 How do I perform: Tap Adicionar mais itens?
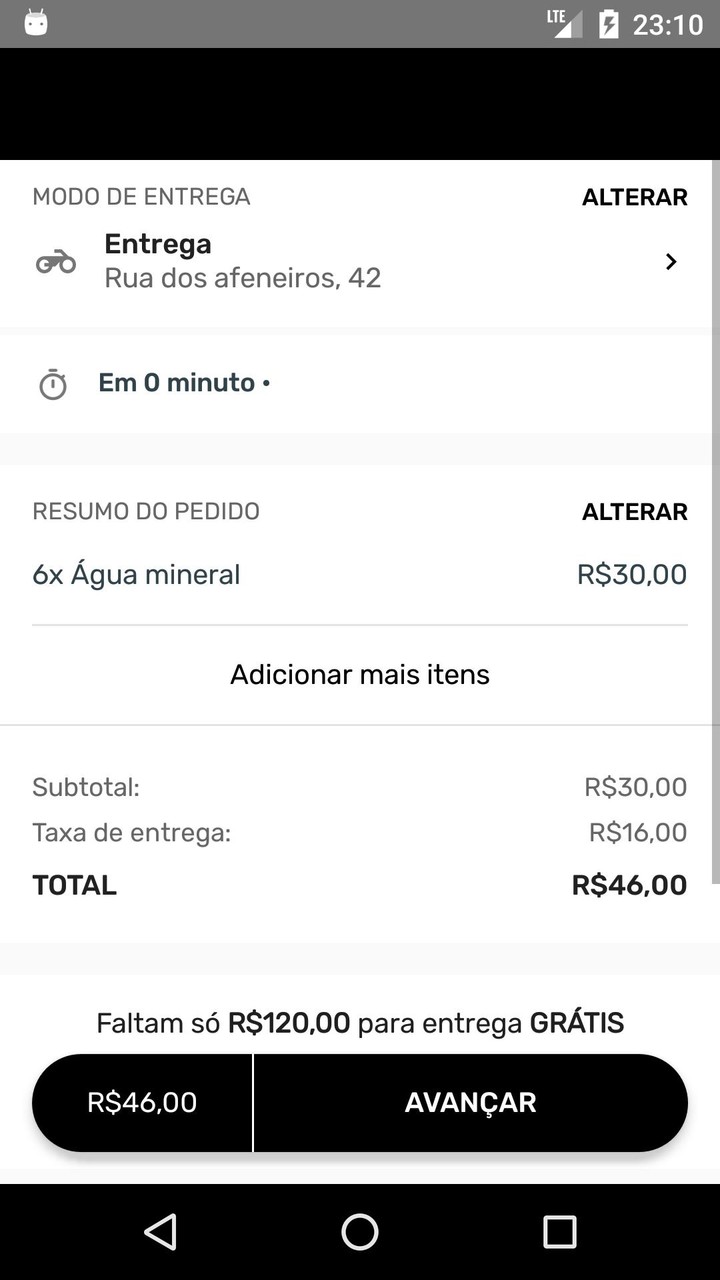(360, 674)
